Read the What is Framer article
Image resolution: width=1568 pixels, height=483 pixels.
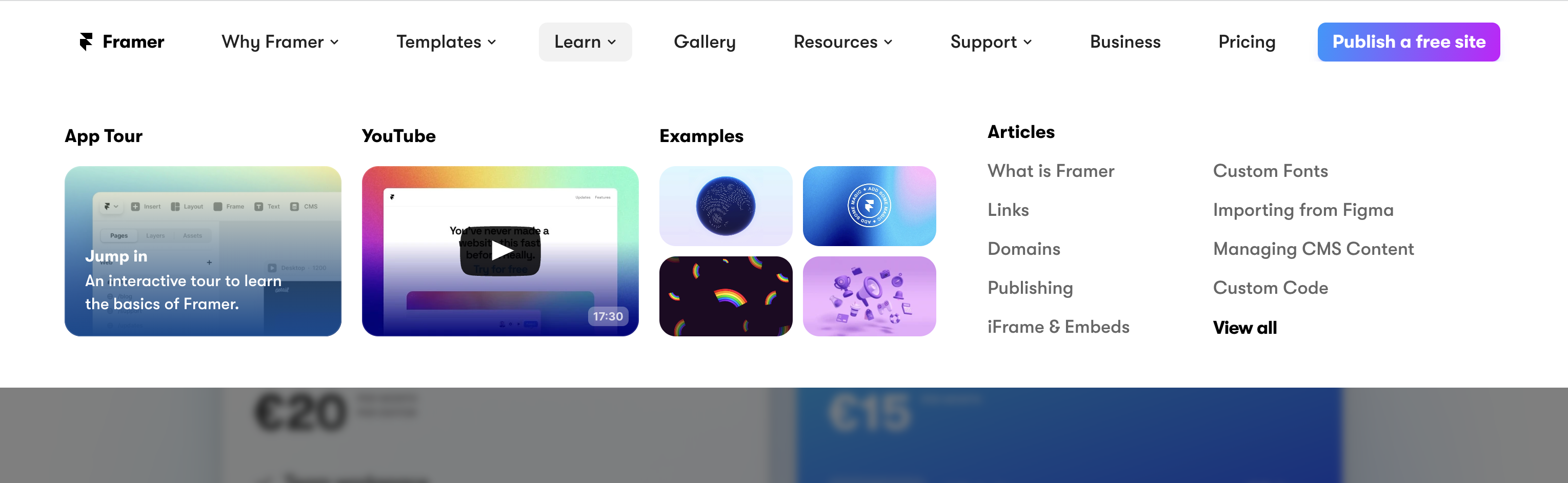click(x=1051, y=171)
